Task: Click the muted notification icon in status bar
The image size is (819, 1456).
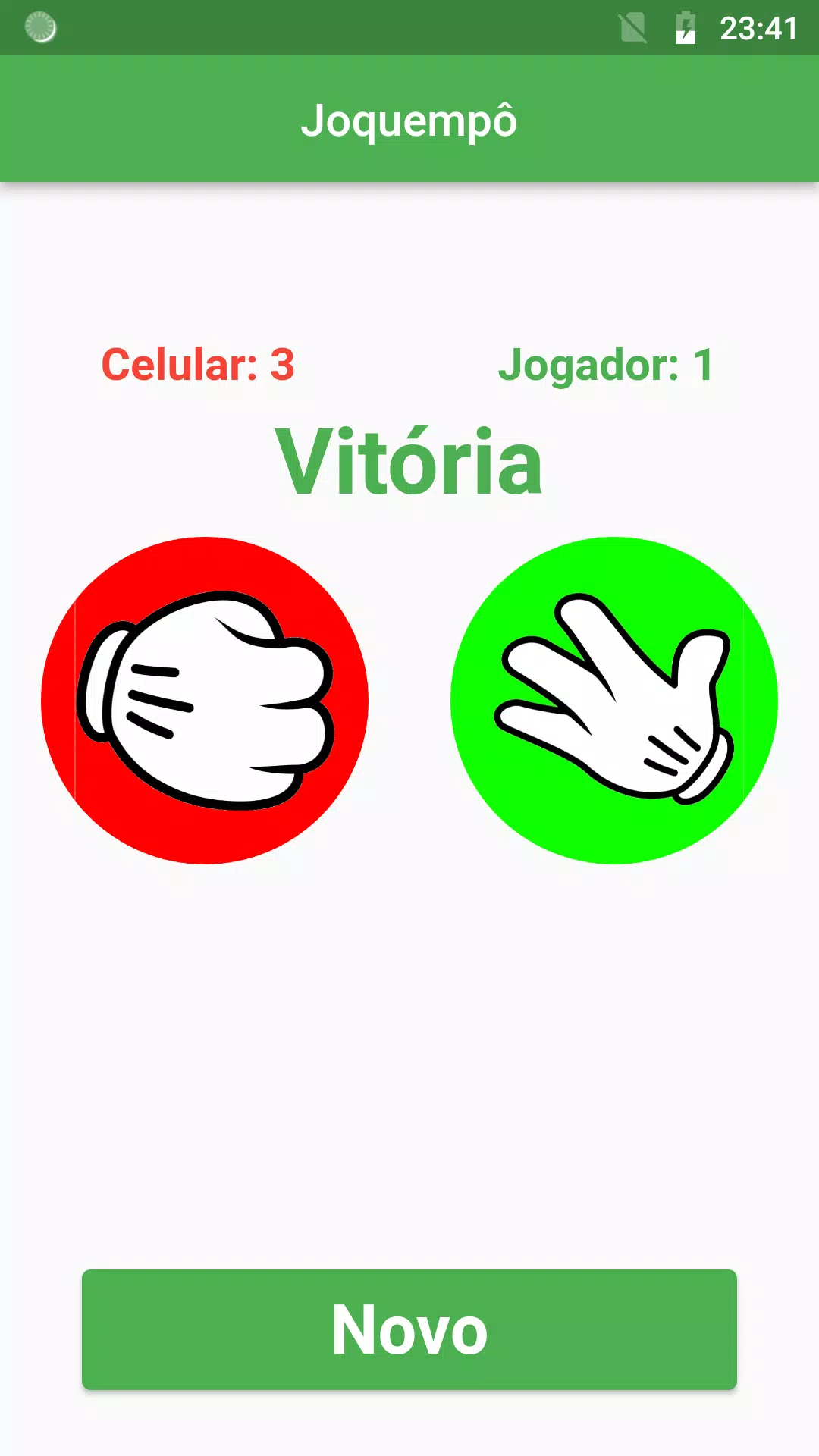Action: [632, 29]
